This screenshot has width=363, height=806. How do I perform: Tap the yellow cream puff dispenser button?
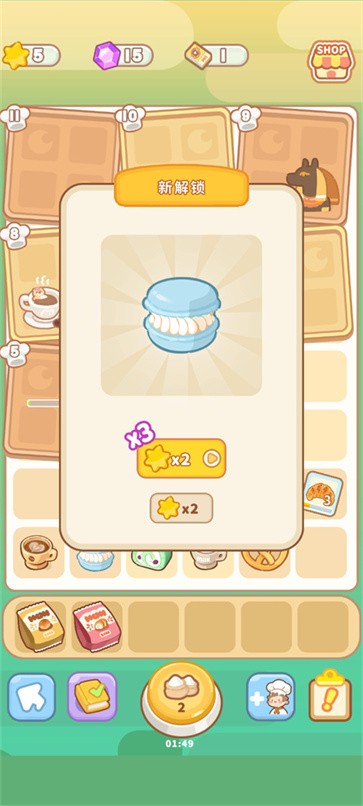181,699
